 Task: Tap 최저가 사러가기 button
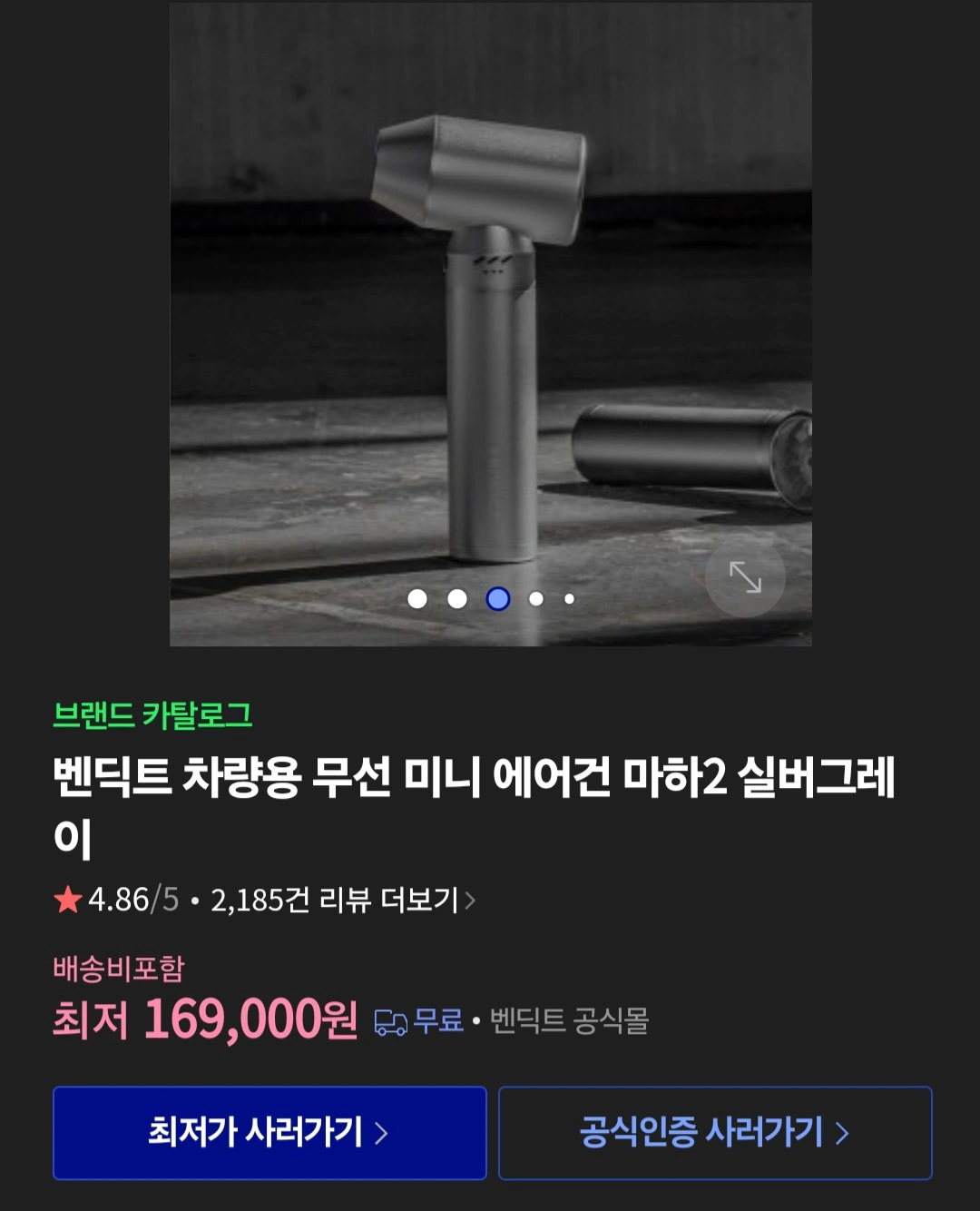[269, 1132]
